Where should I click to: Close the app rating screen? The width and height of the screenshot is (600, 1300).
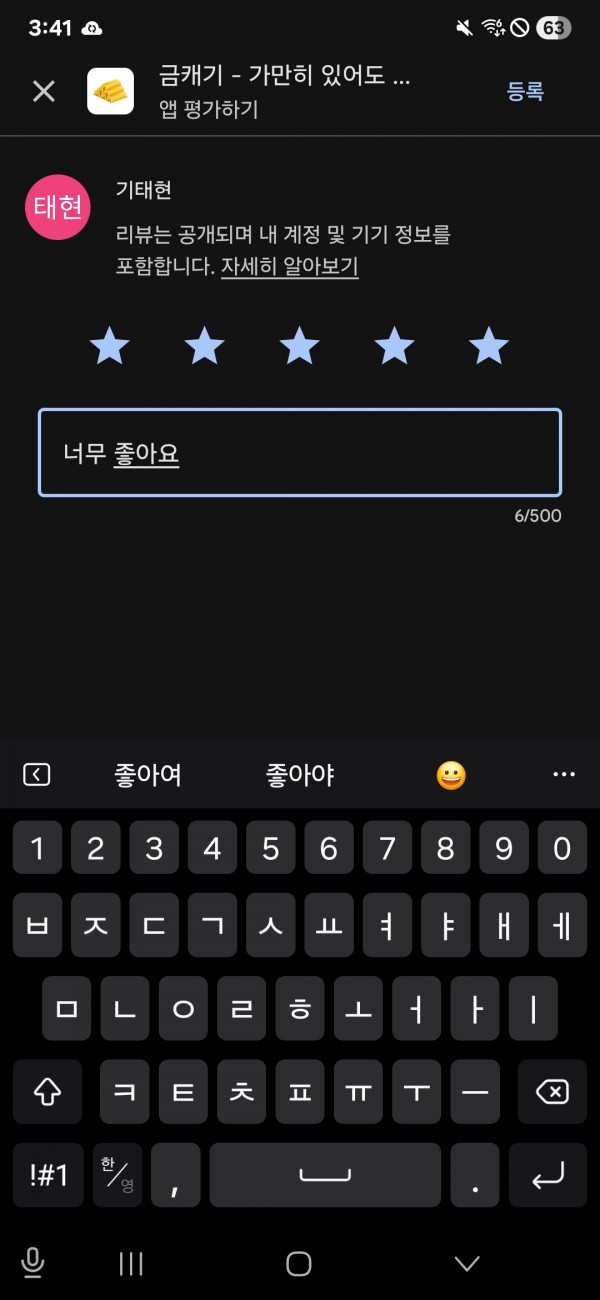point(44,92)
